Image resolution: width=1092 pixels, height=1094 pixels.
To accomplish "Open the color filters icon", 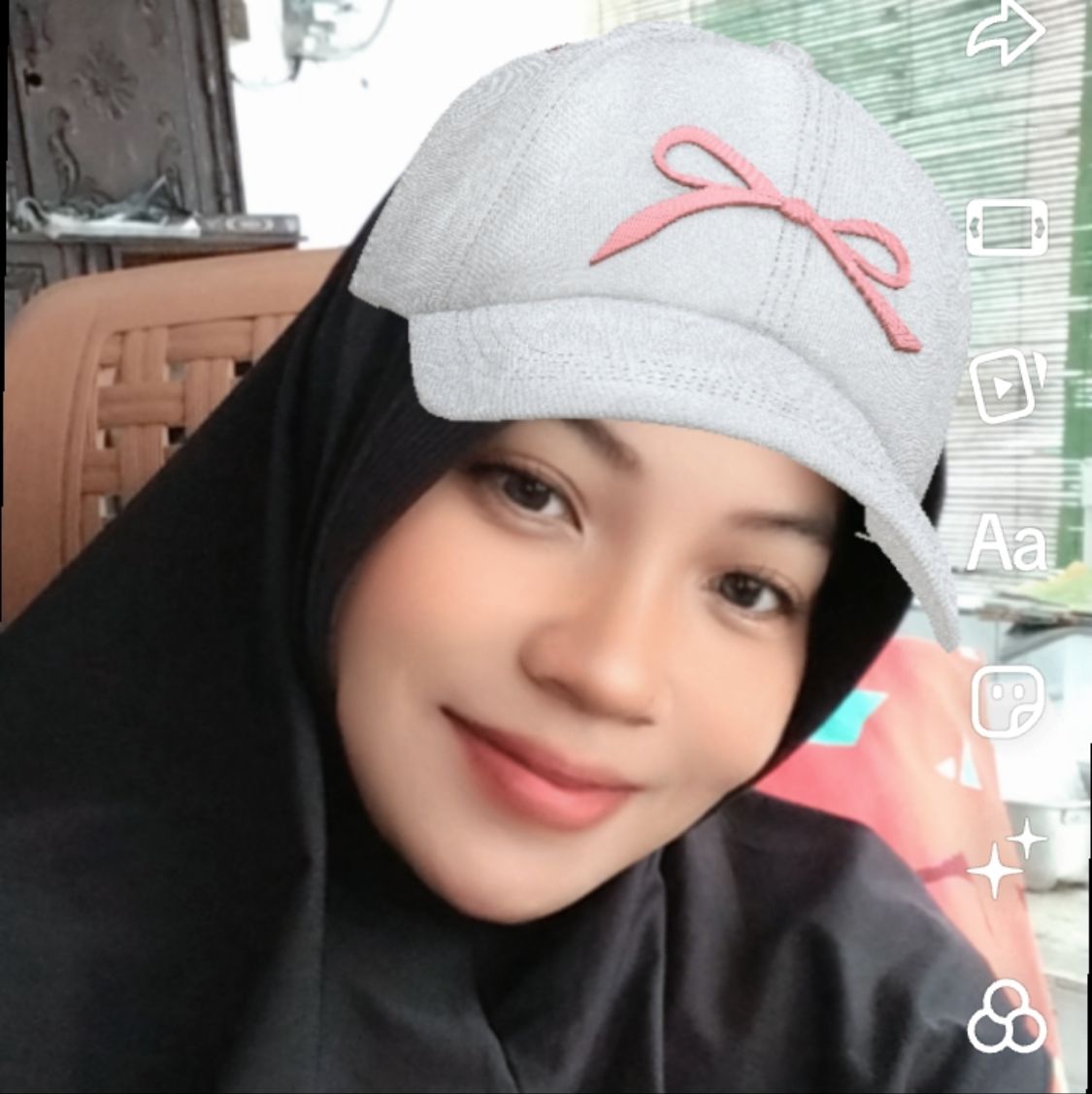I will tap(1008, 1016).
